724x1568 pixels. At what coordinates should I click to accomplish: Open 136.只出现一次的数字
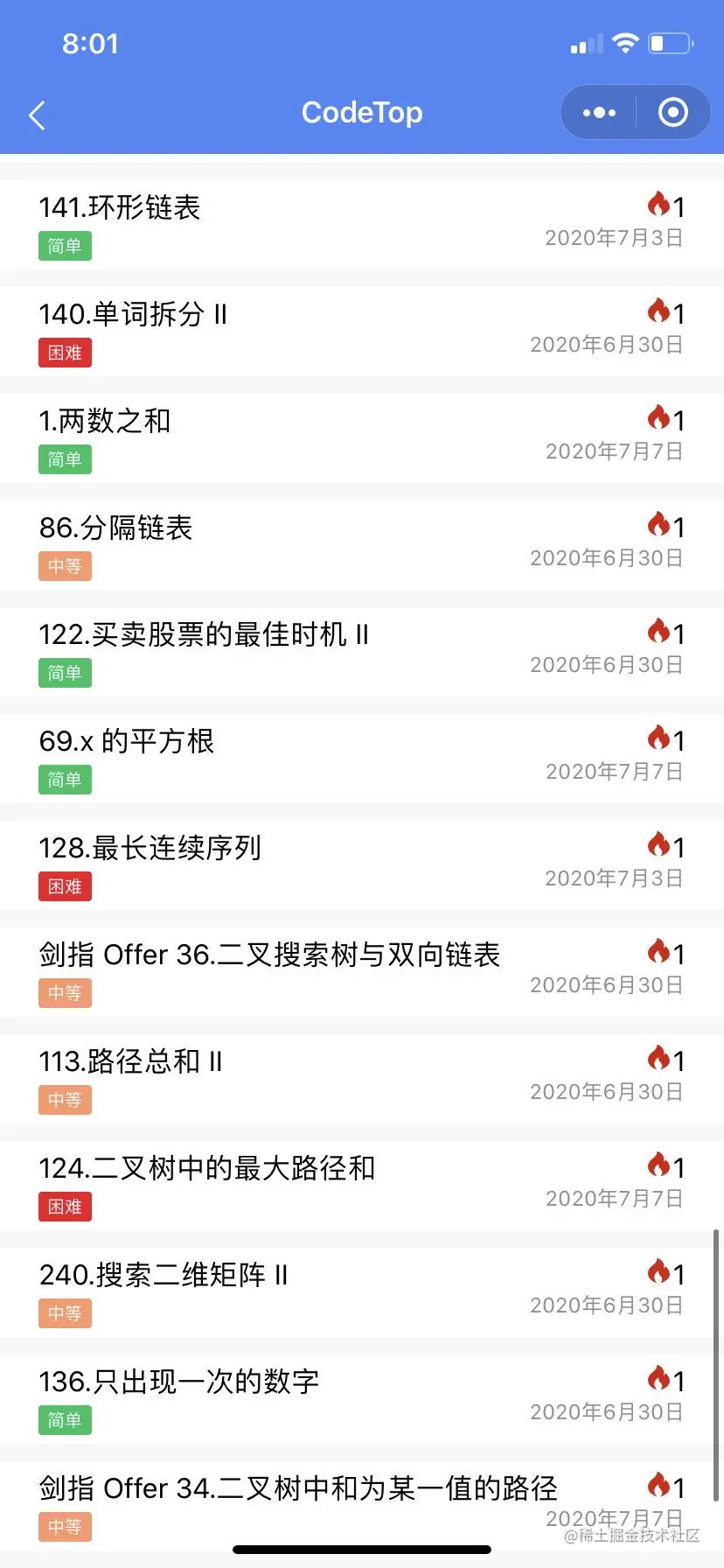tap(179, 1382)
